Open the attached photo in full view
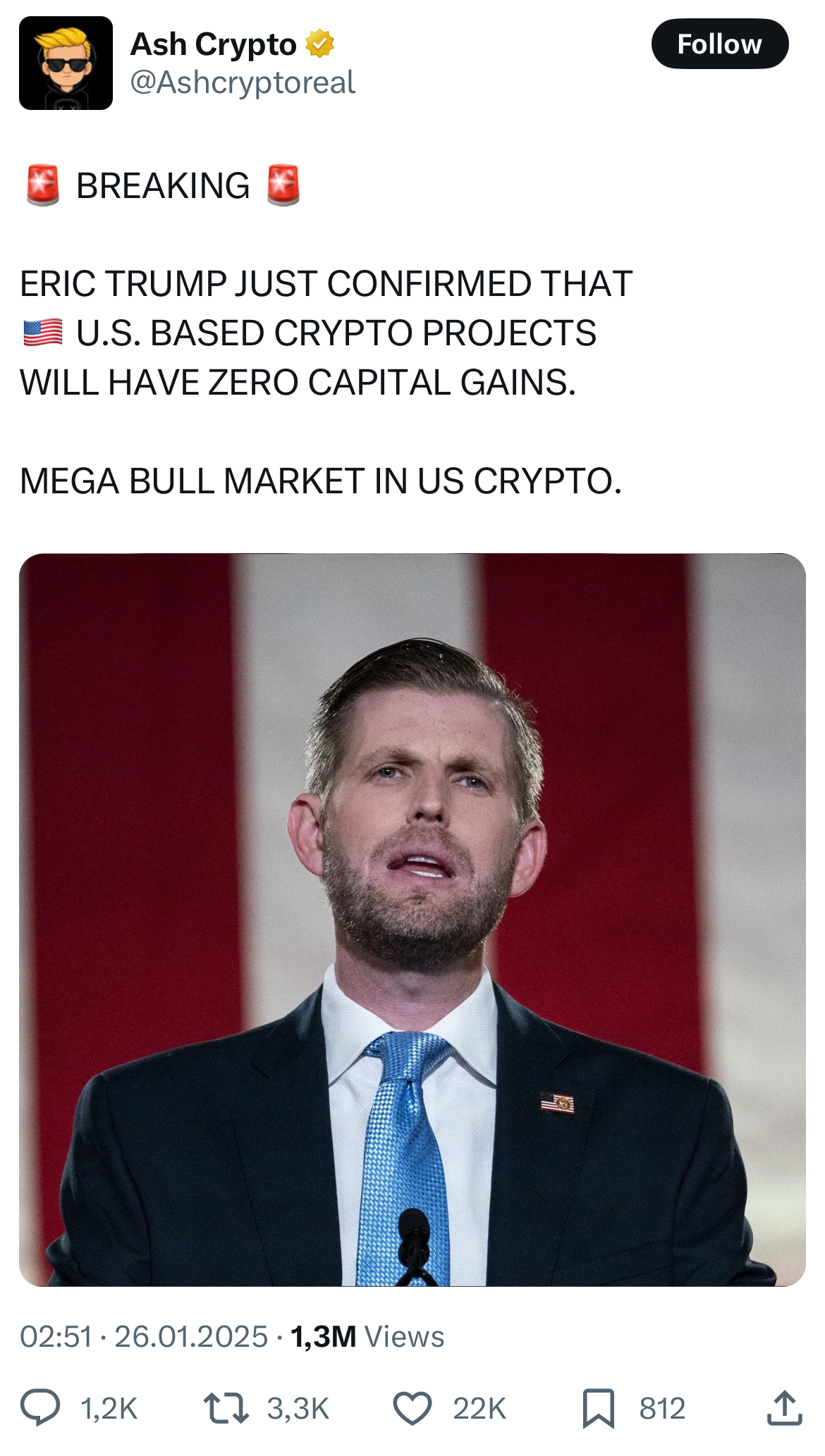The height and width of the screenshot is (1456, 825). click(412, 919)
